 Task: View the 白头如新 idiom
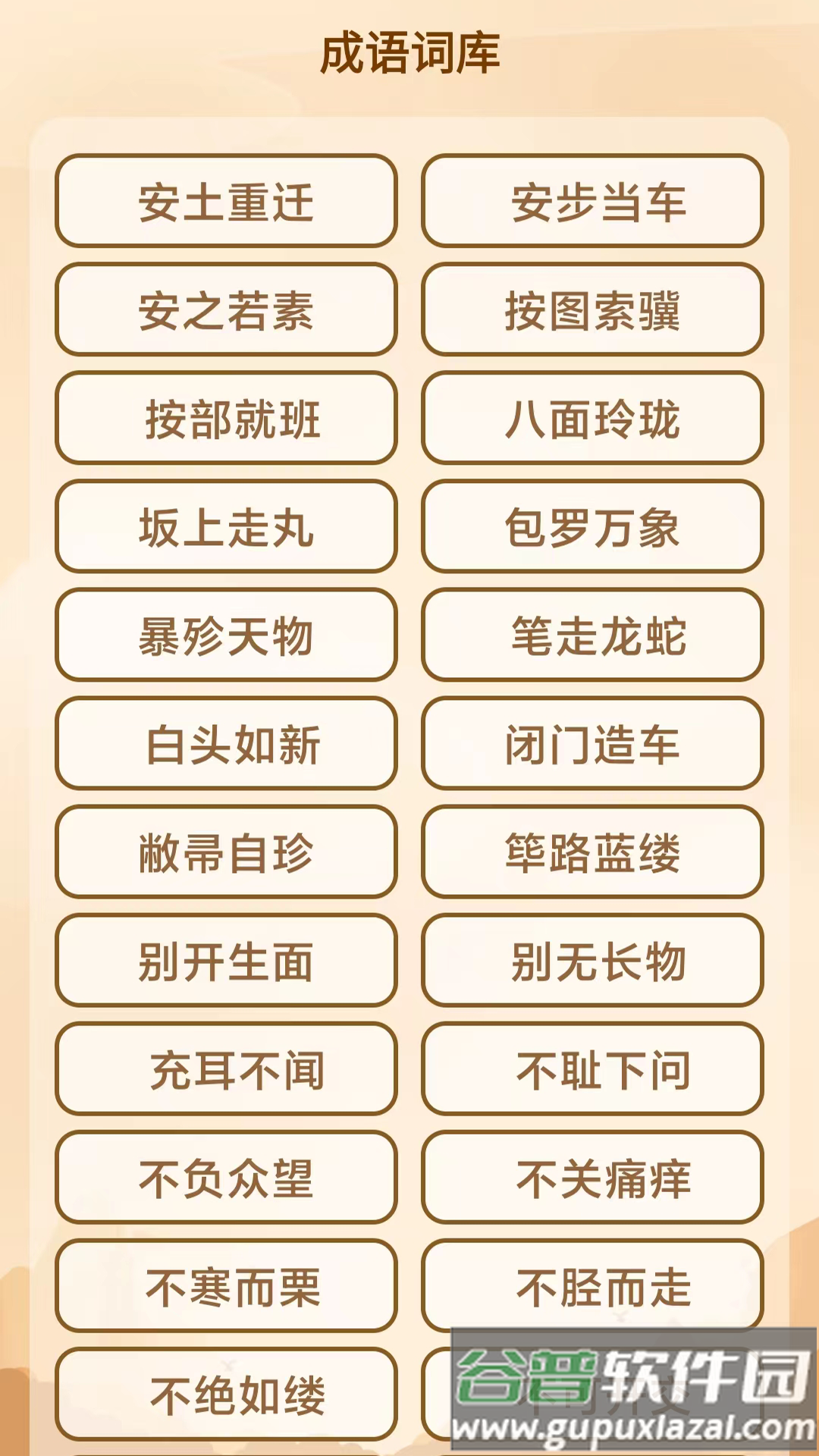coord(226,743)
